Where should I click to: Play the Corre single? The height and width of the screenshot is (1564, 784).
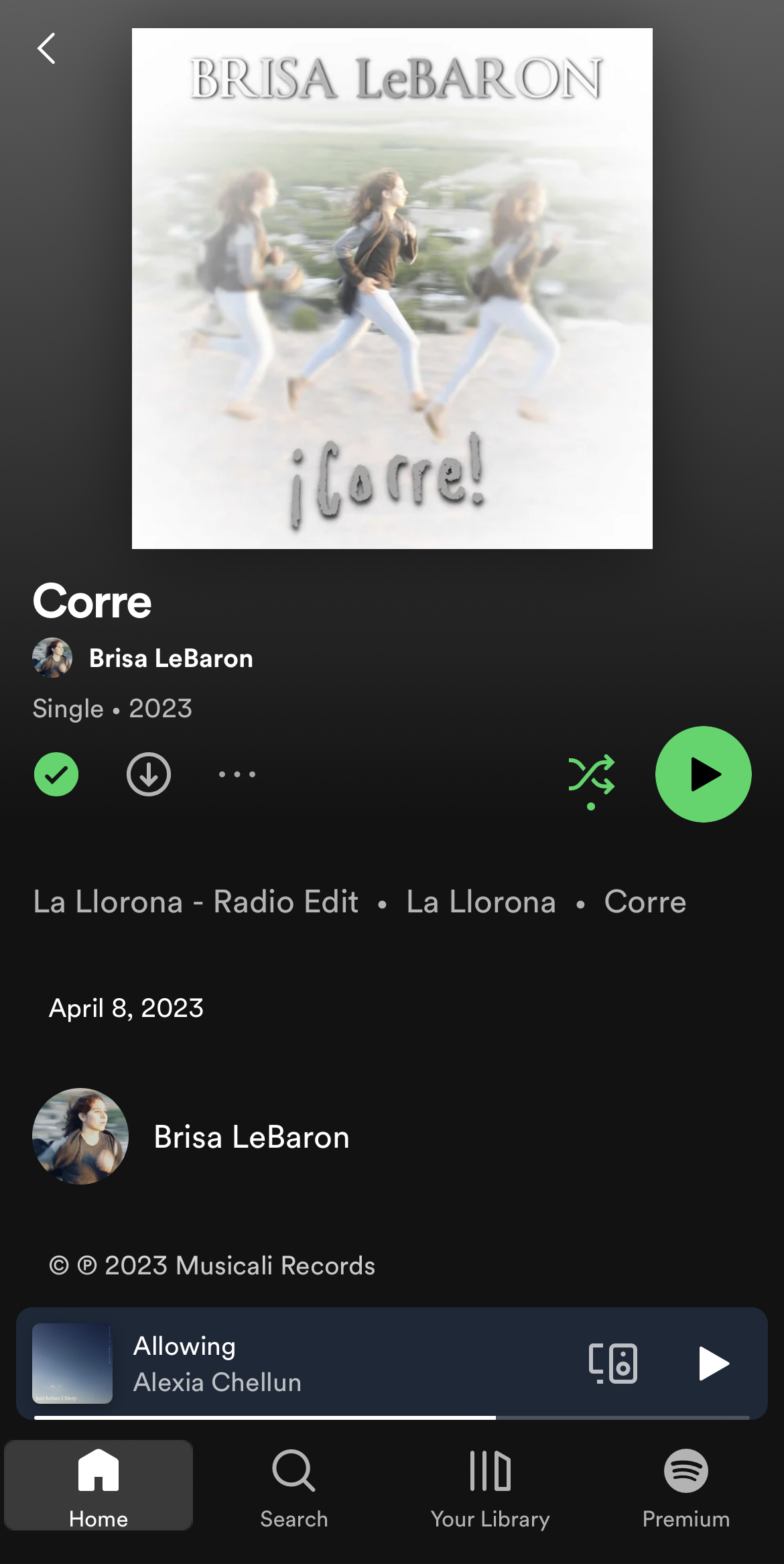click(703, 774)
